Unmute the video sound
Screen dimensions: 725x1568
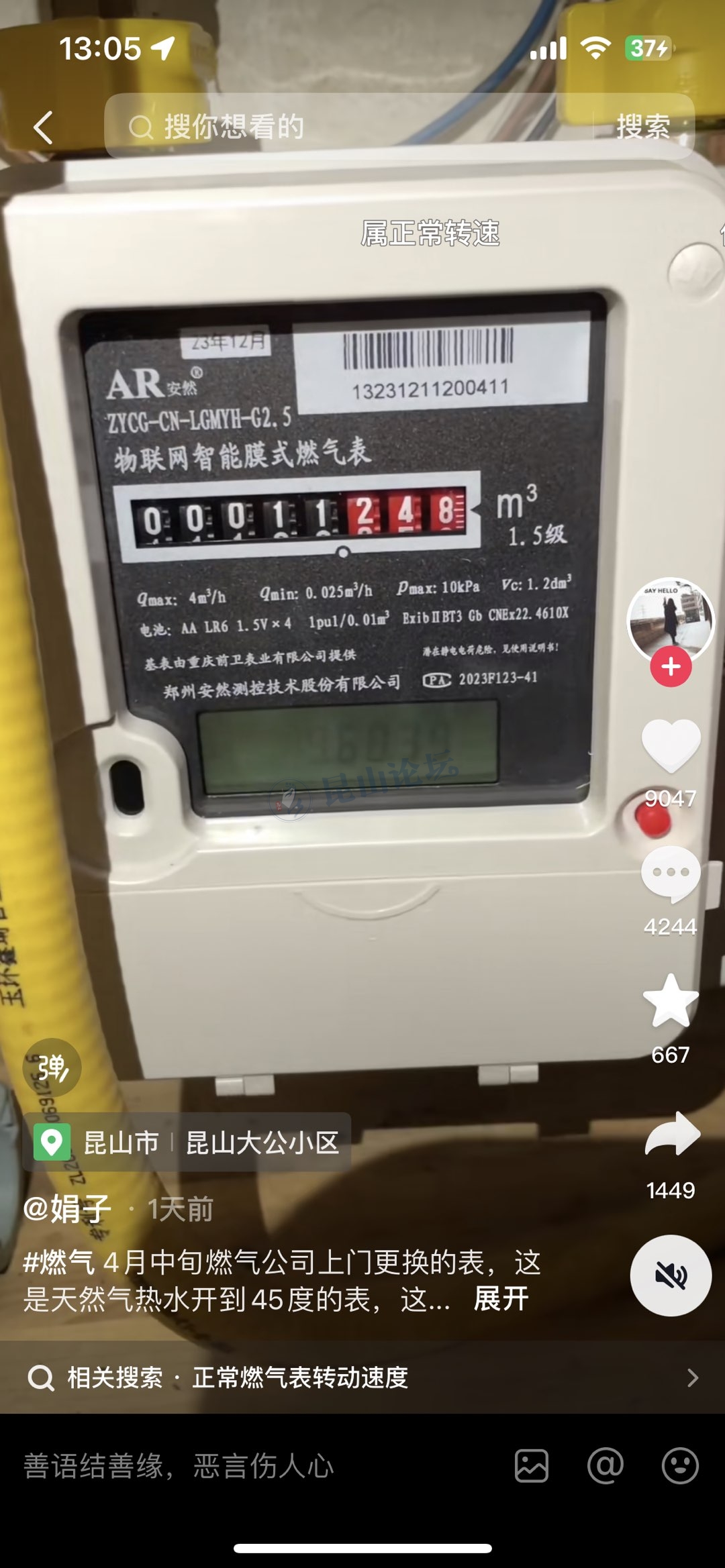coord(670,1275)
